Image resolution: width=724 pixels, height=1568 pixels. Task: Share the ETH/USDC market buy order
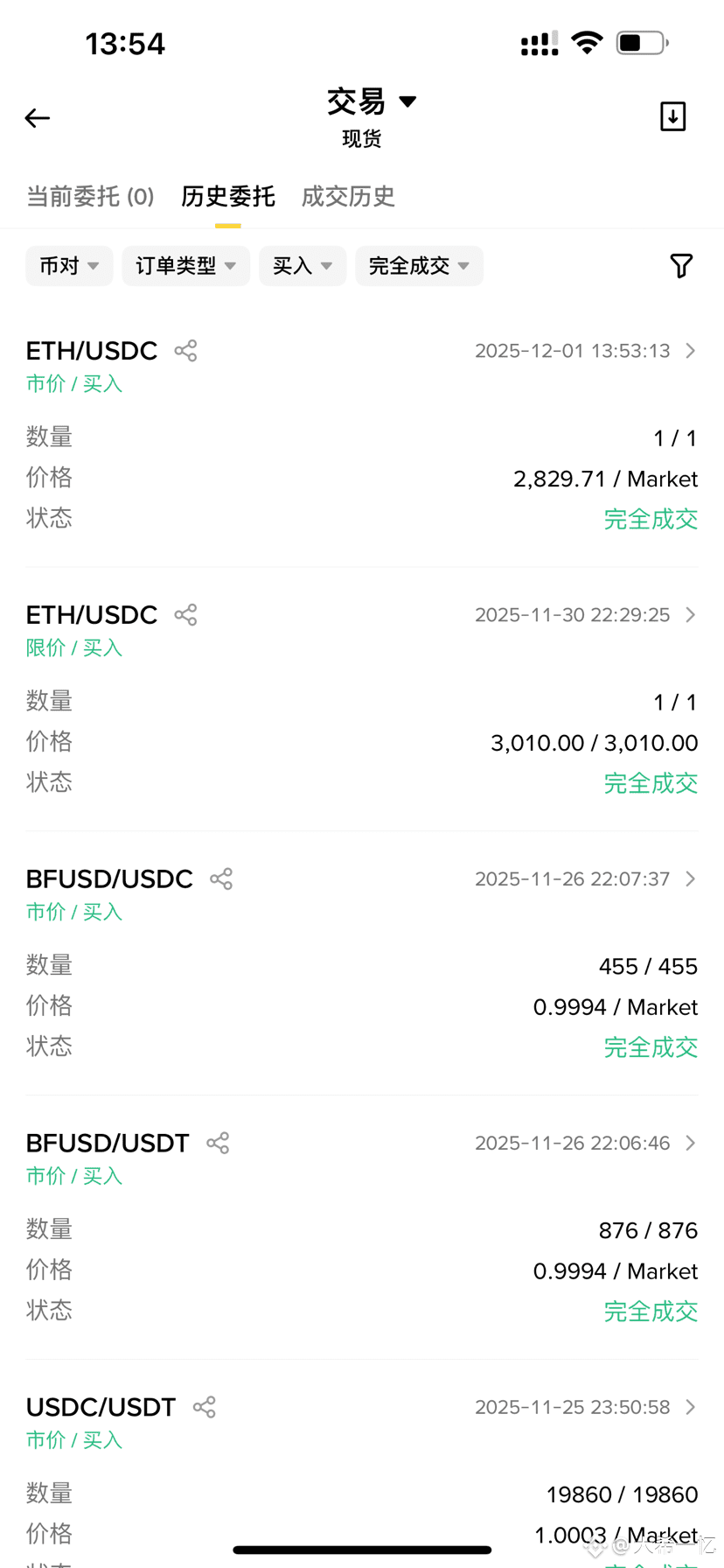pyautogui.click(x=185, y=351)
